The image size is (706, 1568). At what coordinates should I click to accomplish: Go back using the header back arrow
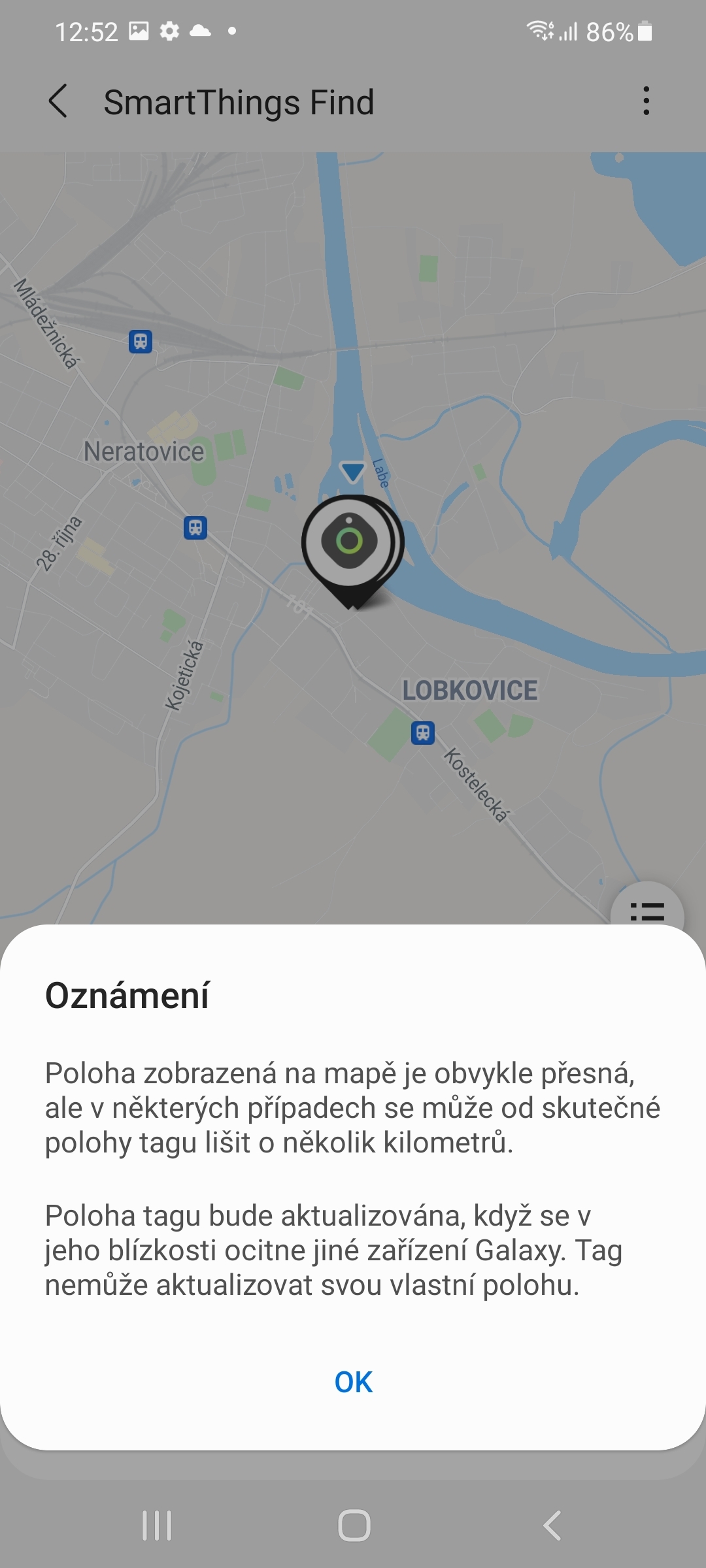pyautogui.click(x=59, y=102)
